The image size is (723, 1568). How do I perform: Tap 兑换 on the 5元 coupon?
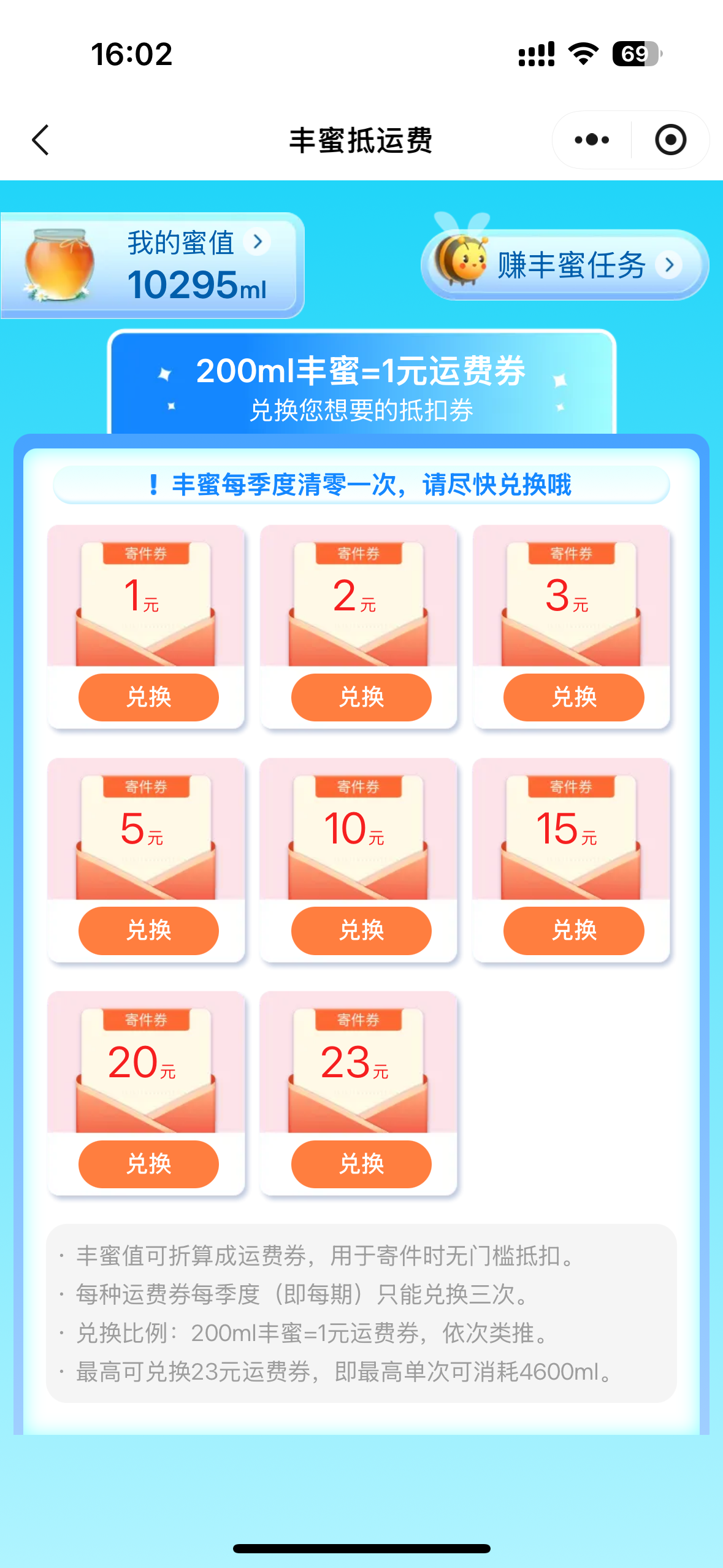(x=148, y=931)
